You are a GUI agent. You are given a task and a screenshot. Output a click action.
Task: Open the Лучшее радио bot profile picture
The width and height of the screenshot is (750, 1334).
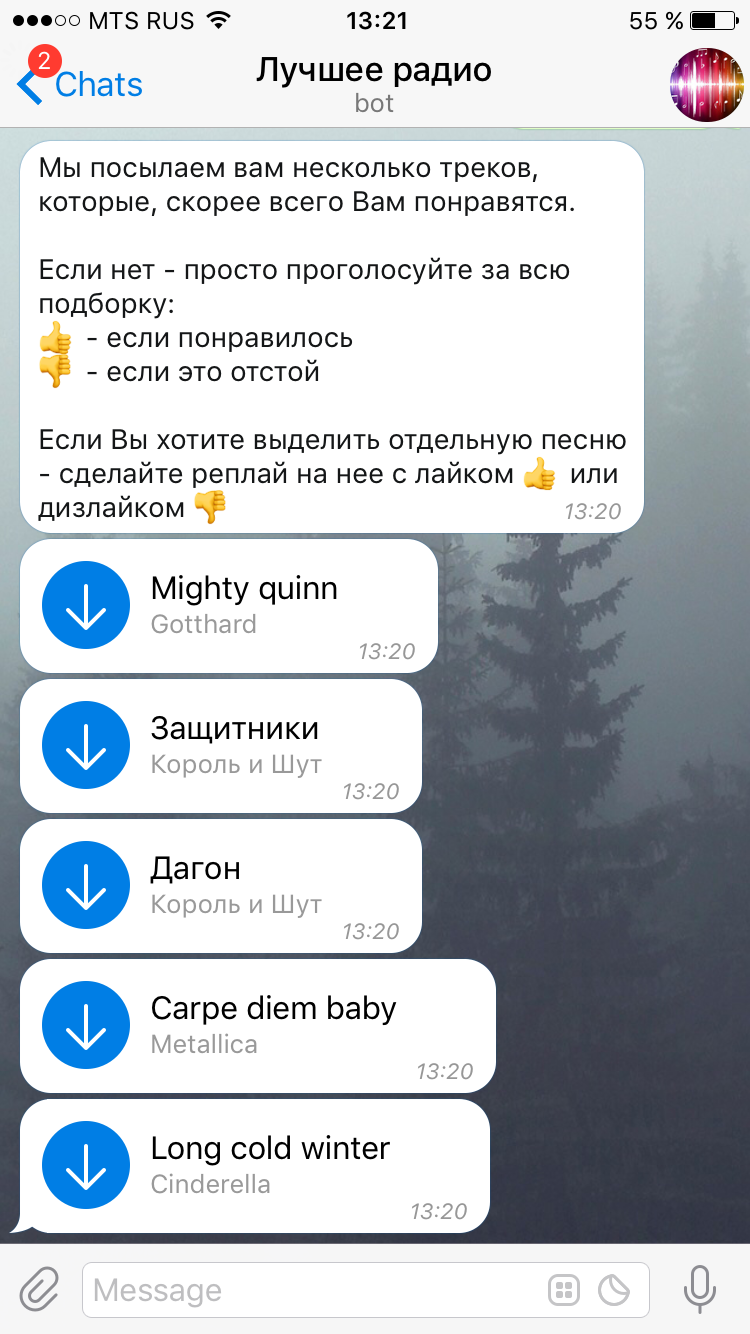706,85
